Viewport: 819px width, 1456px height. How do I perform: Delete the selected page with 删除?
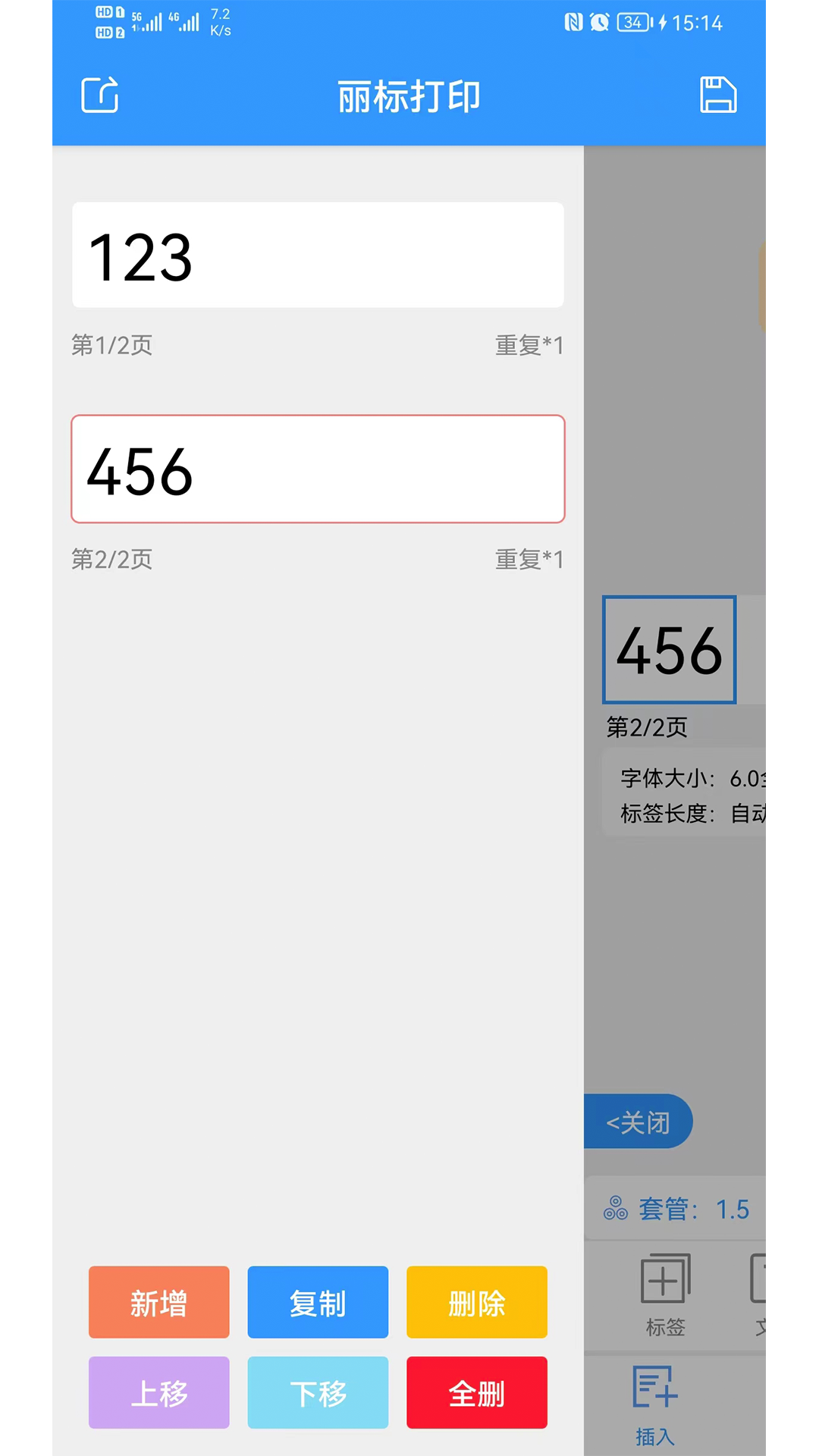point(476,1302)
